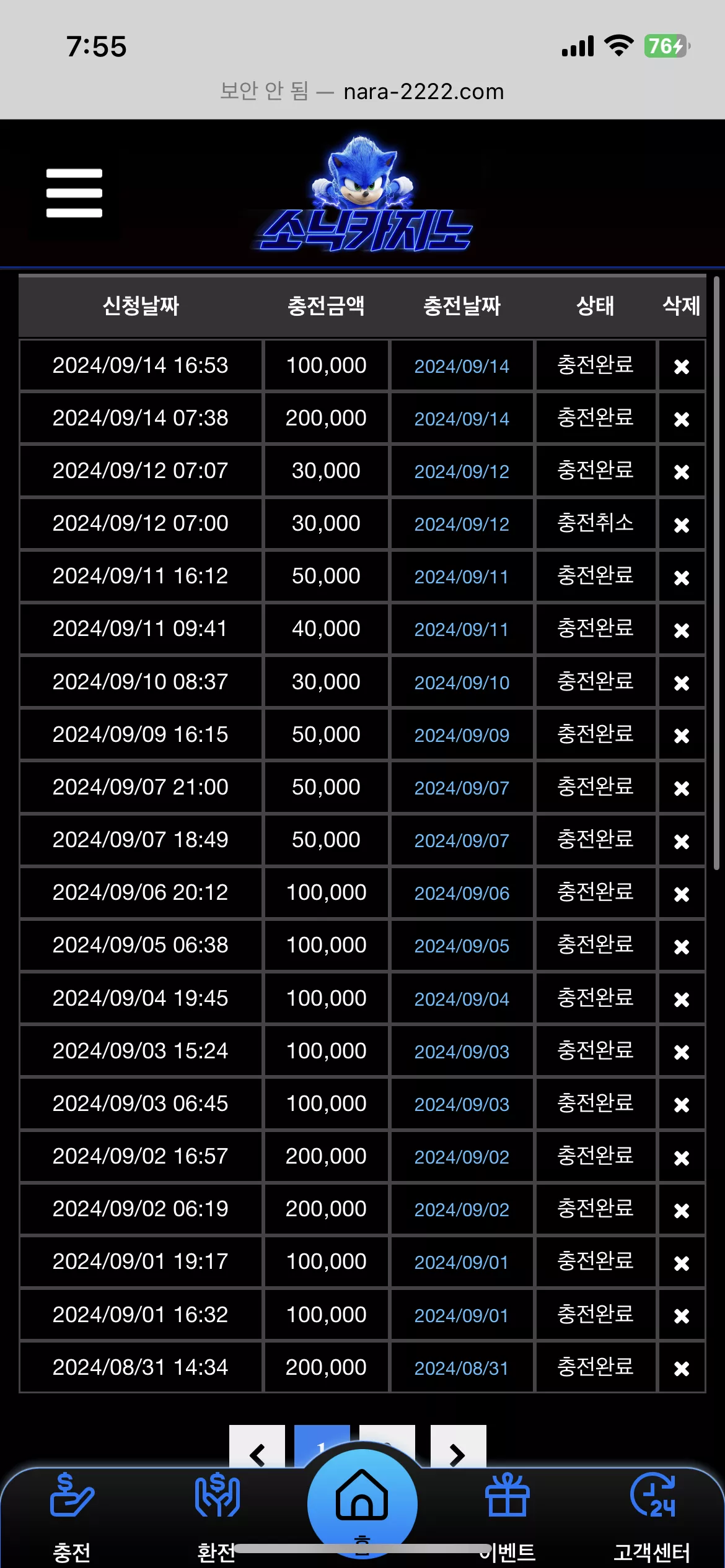Delete the 2024/09/14 16:53 charge record

[x=682, y=367]
